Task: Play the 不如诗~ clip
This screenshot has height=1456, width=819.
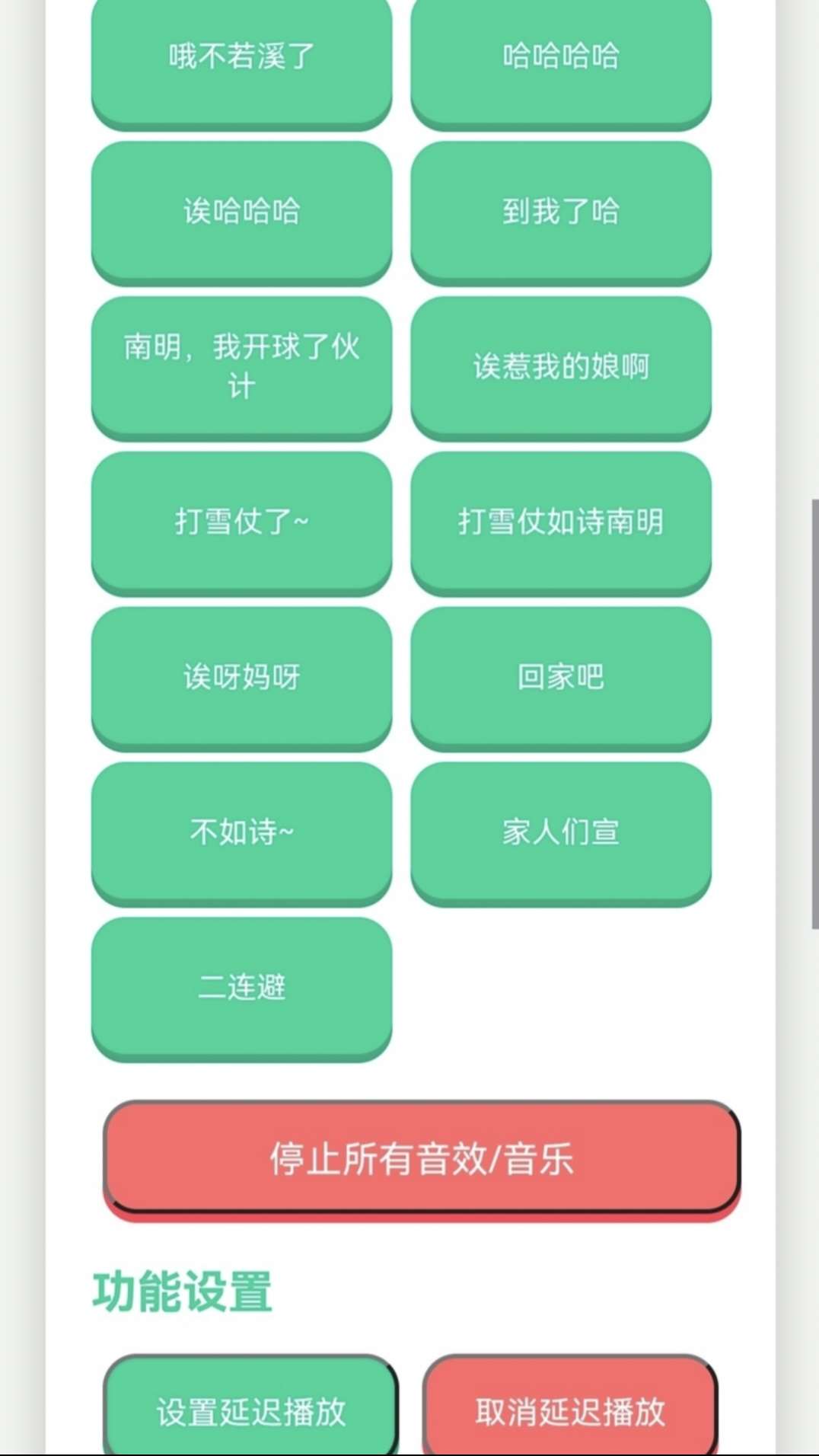Action: coord(241,832)
